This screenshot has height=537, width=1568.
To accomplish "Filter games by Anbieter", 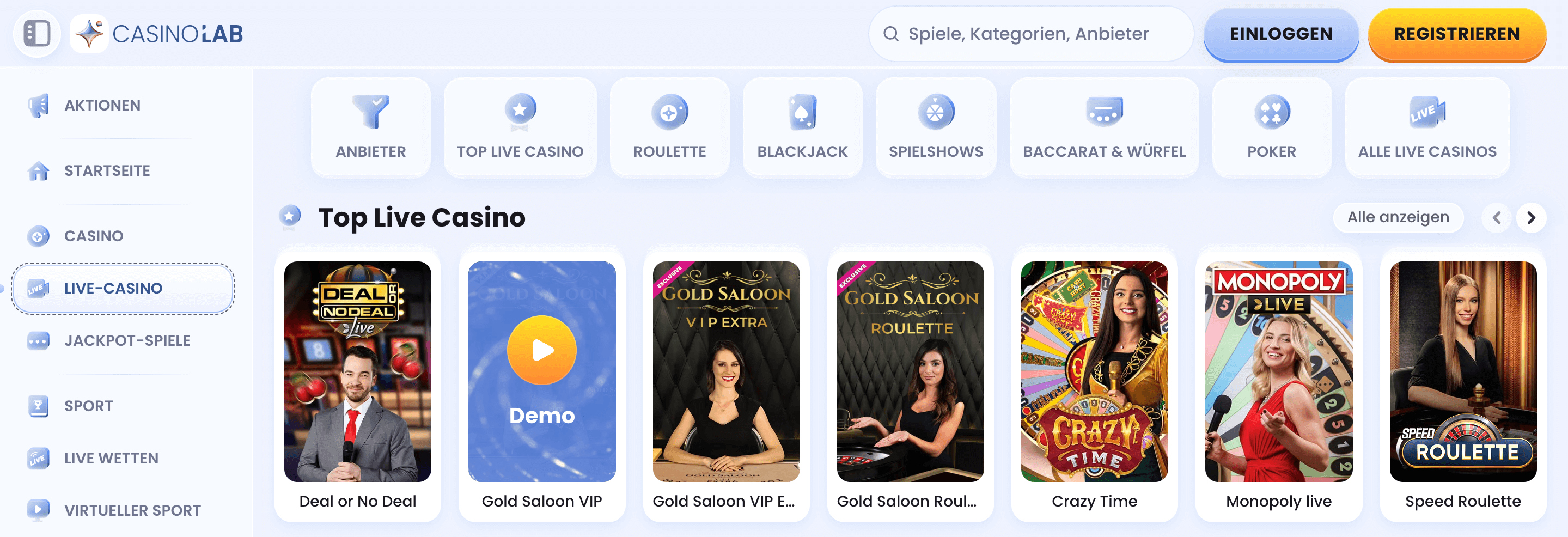I will click(371, 127).
